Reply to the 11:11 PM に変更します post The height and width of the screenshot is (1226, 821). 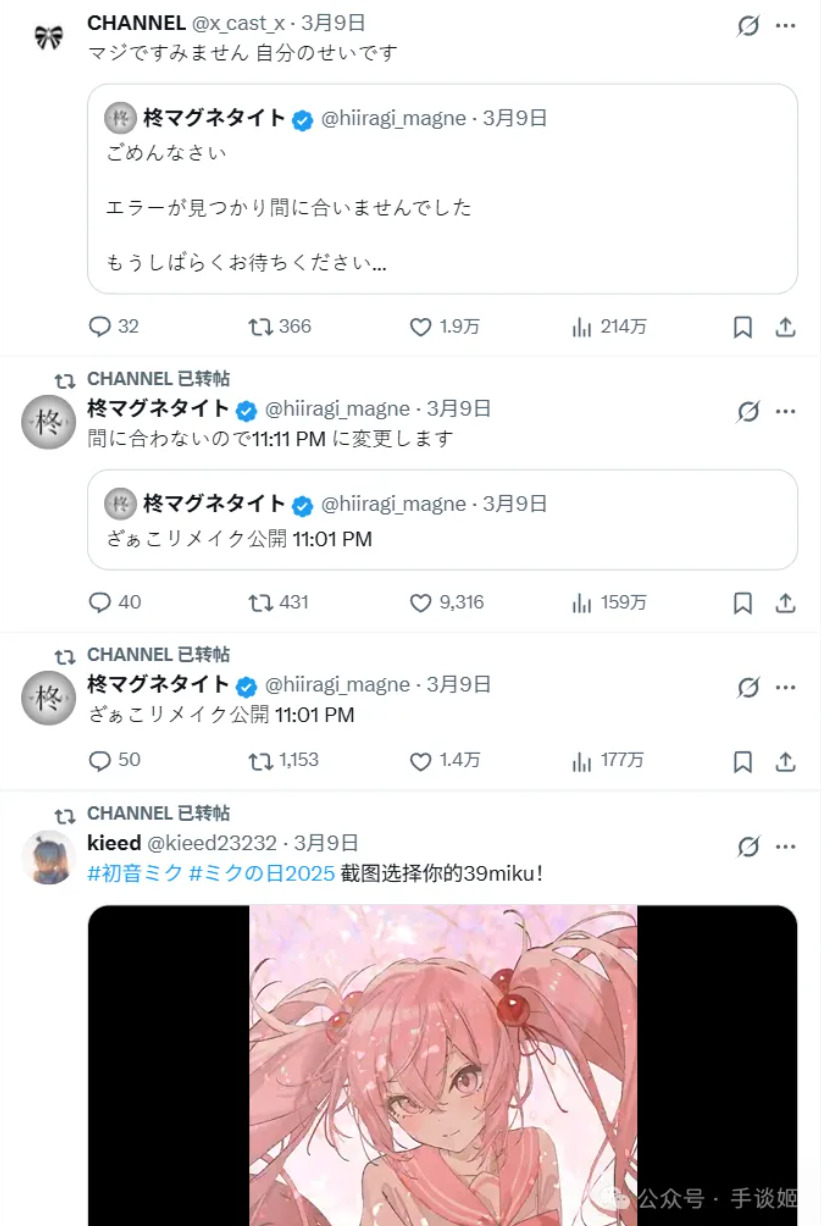click(100, 602)
